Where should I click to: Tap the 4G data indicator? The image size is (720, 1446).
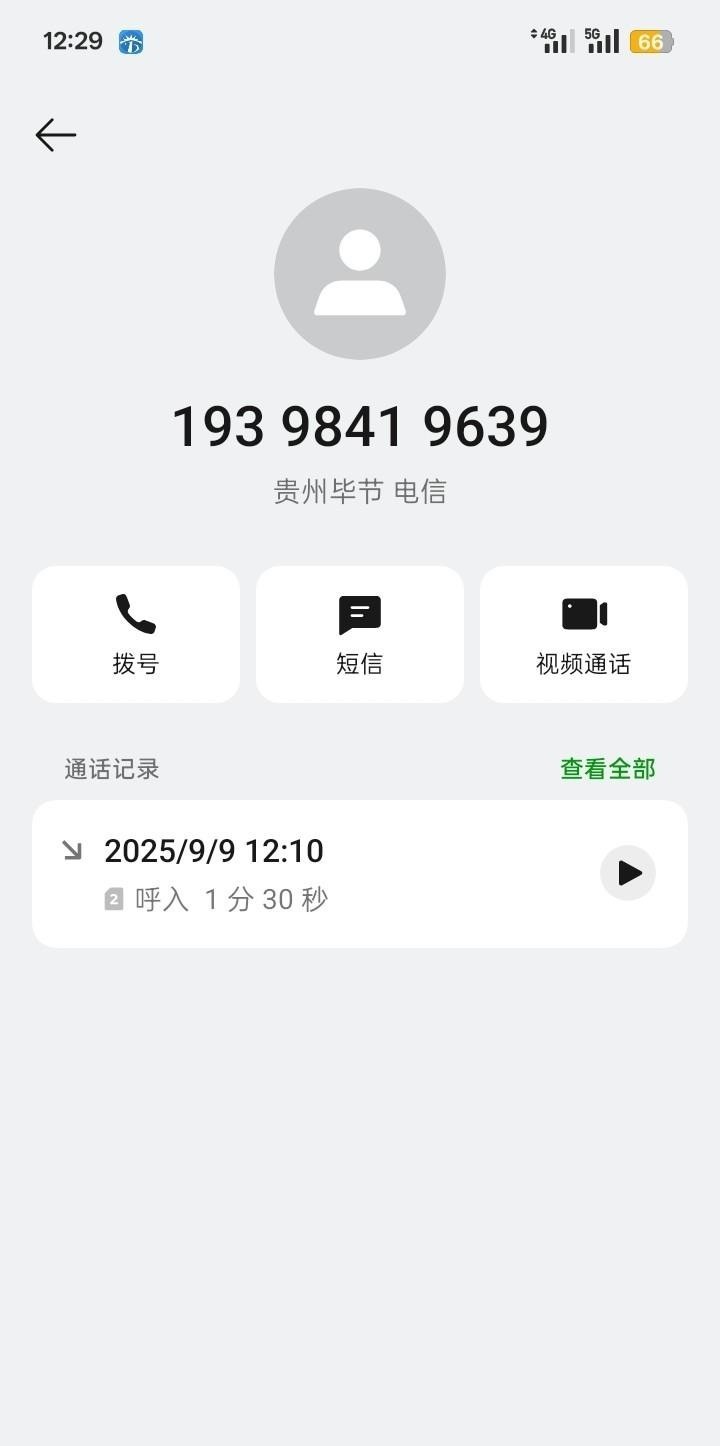[553, 40]
